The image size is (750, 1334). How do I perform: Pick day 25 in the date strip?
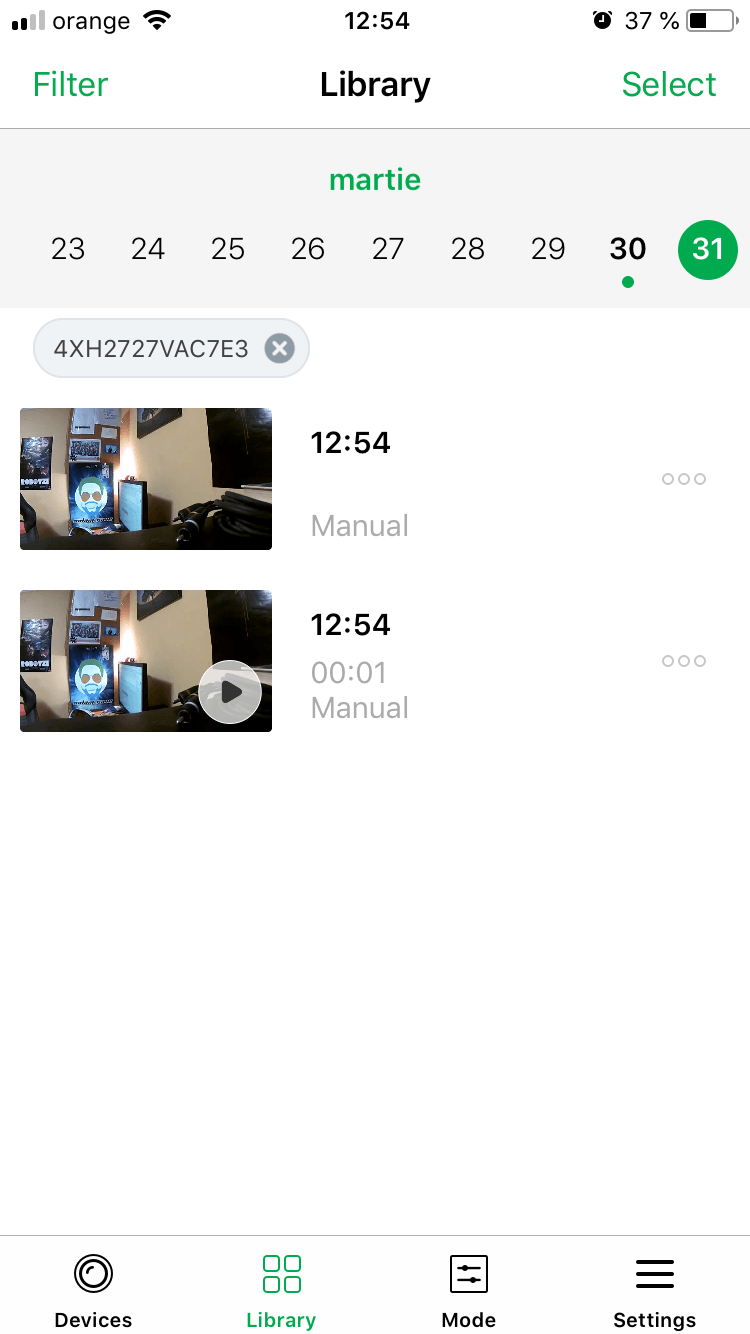click(228, 249)
